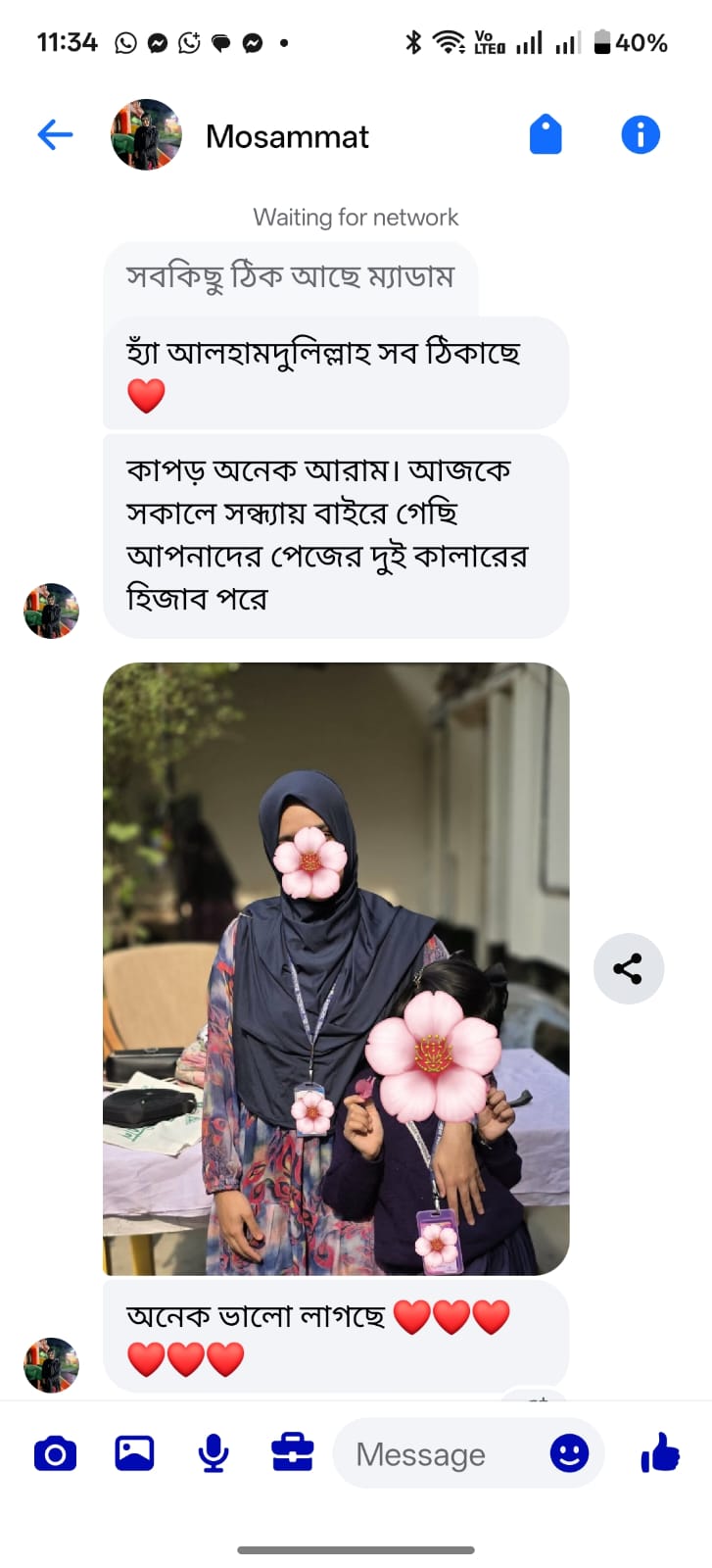
Task: Go back from the Mosammat chat
Action: [x=55, y=135]
